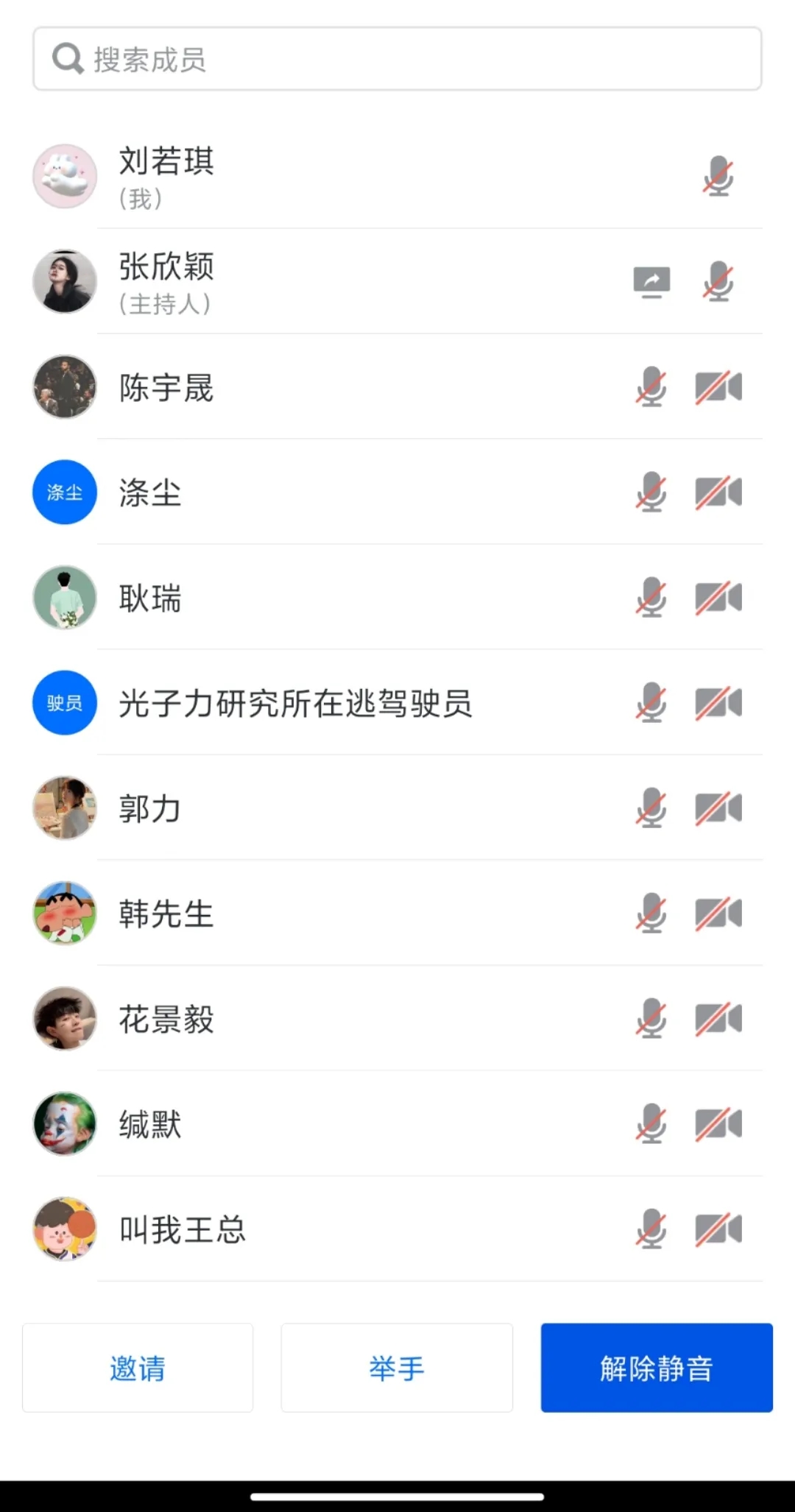Image resolution: width=795 pixels, height=1512 pixels.
Task: Tap the muted mic icon beside 刘若琪
Action: (718, 177)
